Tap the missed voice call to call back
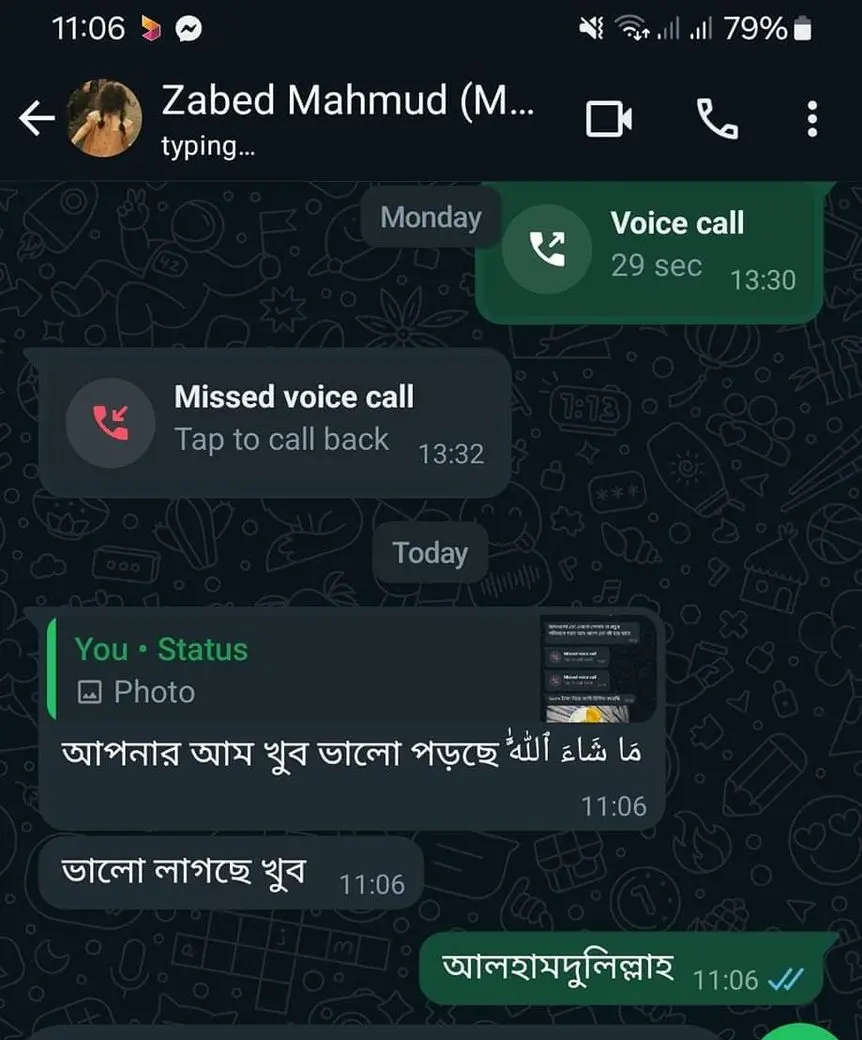Screen dimensions: 862x1040 point(266,423)
